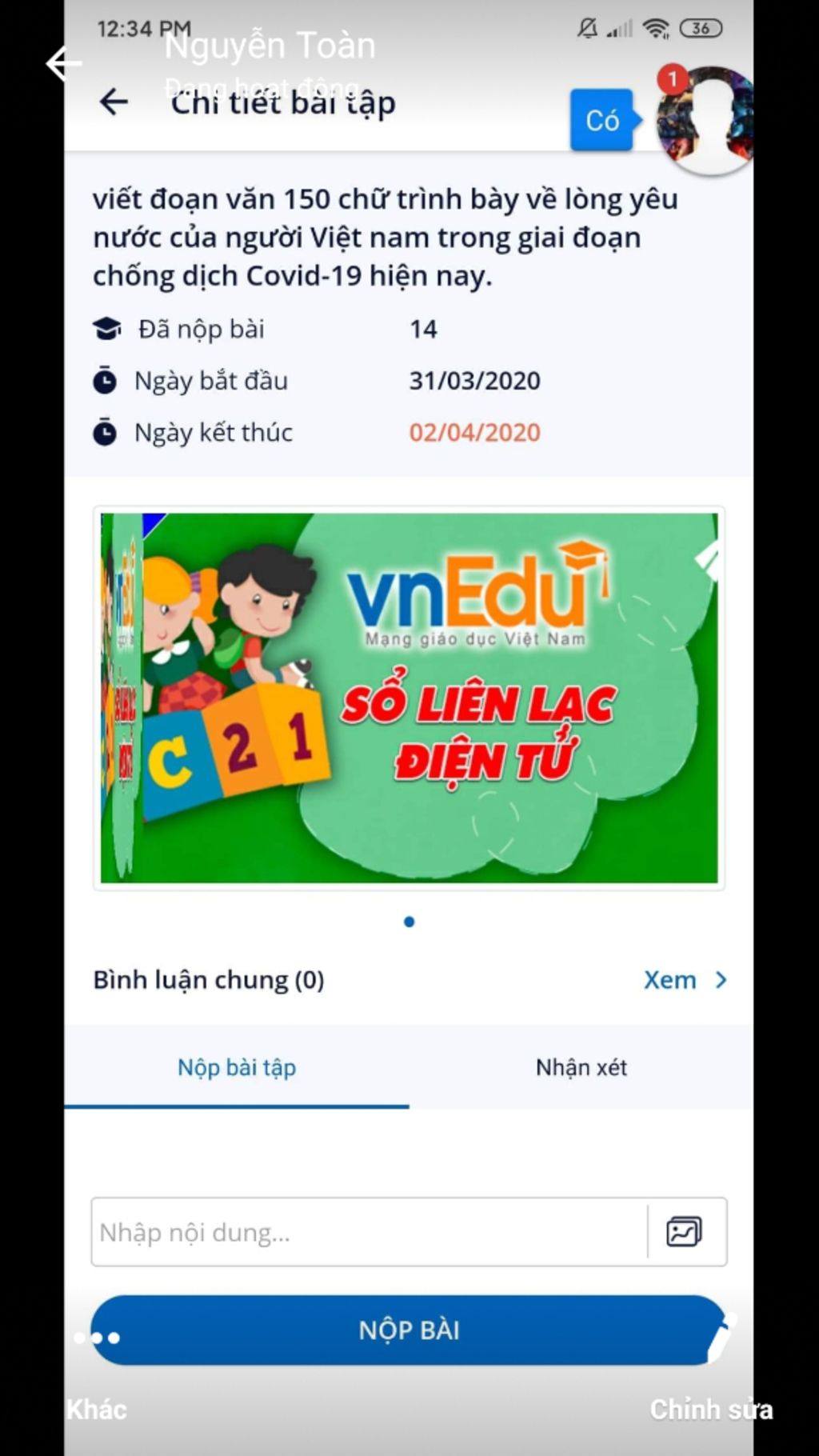Open the Khác options
819x1456 pixels.
point(97,1409)
